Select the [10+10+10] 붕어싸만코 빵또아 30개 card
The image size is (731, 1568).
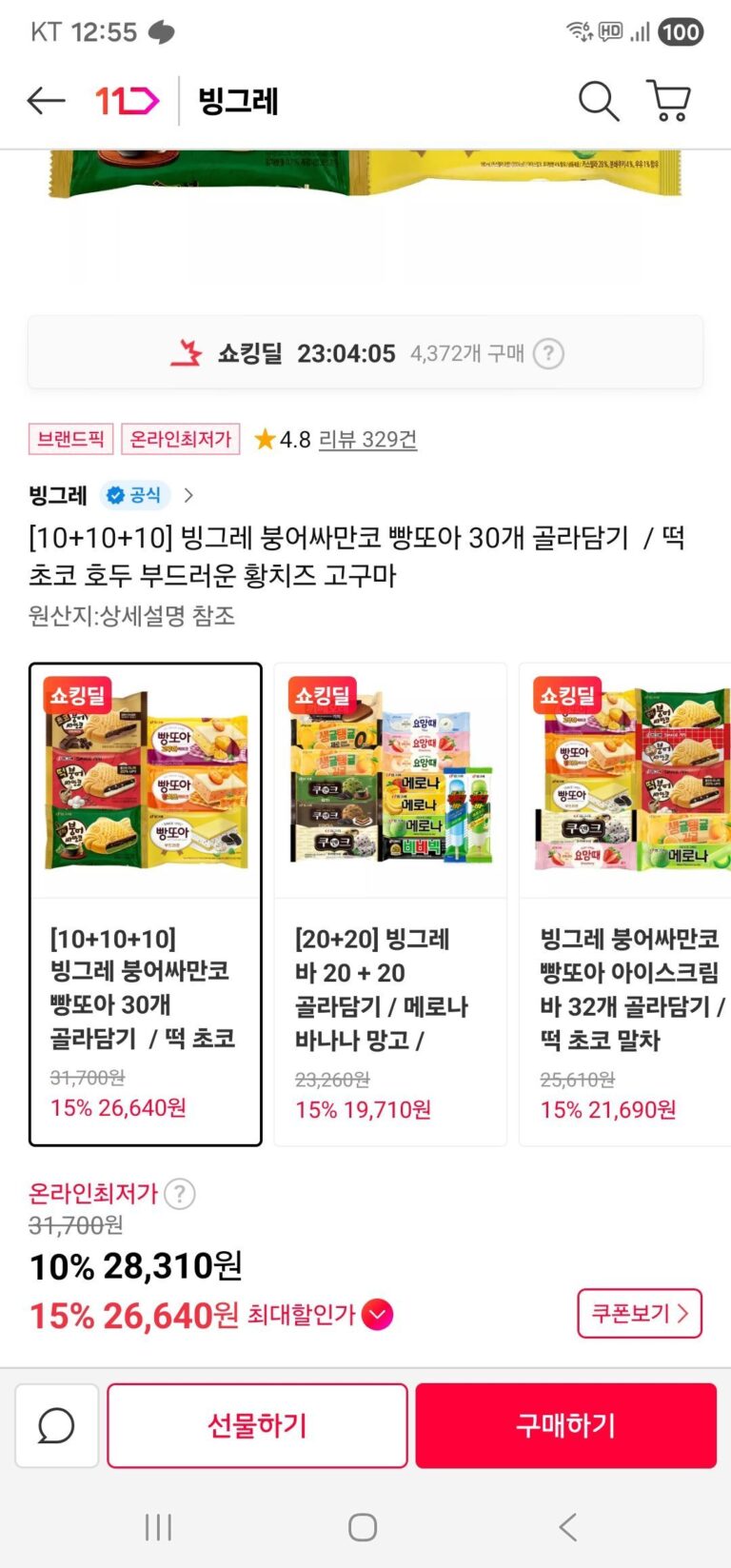[146, 903]
